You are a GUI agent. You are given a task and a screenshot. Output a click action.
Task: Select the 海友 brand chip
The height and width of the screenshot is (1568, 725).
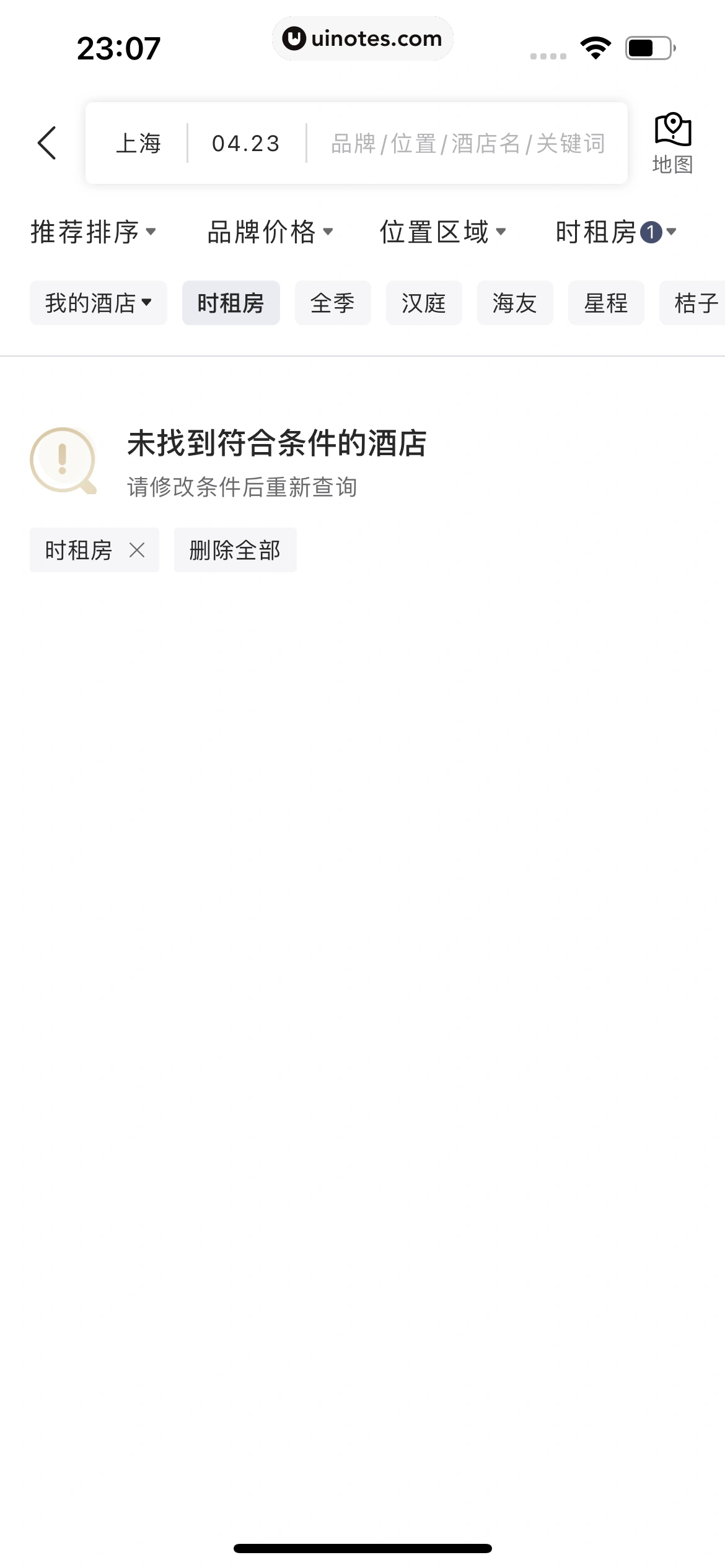click(515, 303)
